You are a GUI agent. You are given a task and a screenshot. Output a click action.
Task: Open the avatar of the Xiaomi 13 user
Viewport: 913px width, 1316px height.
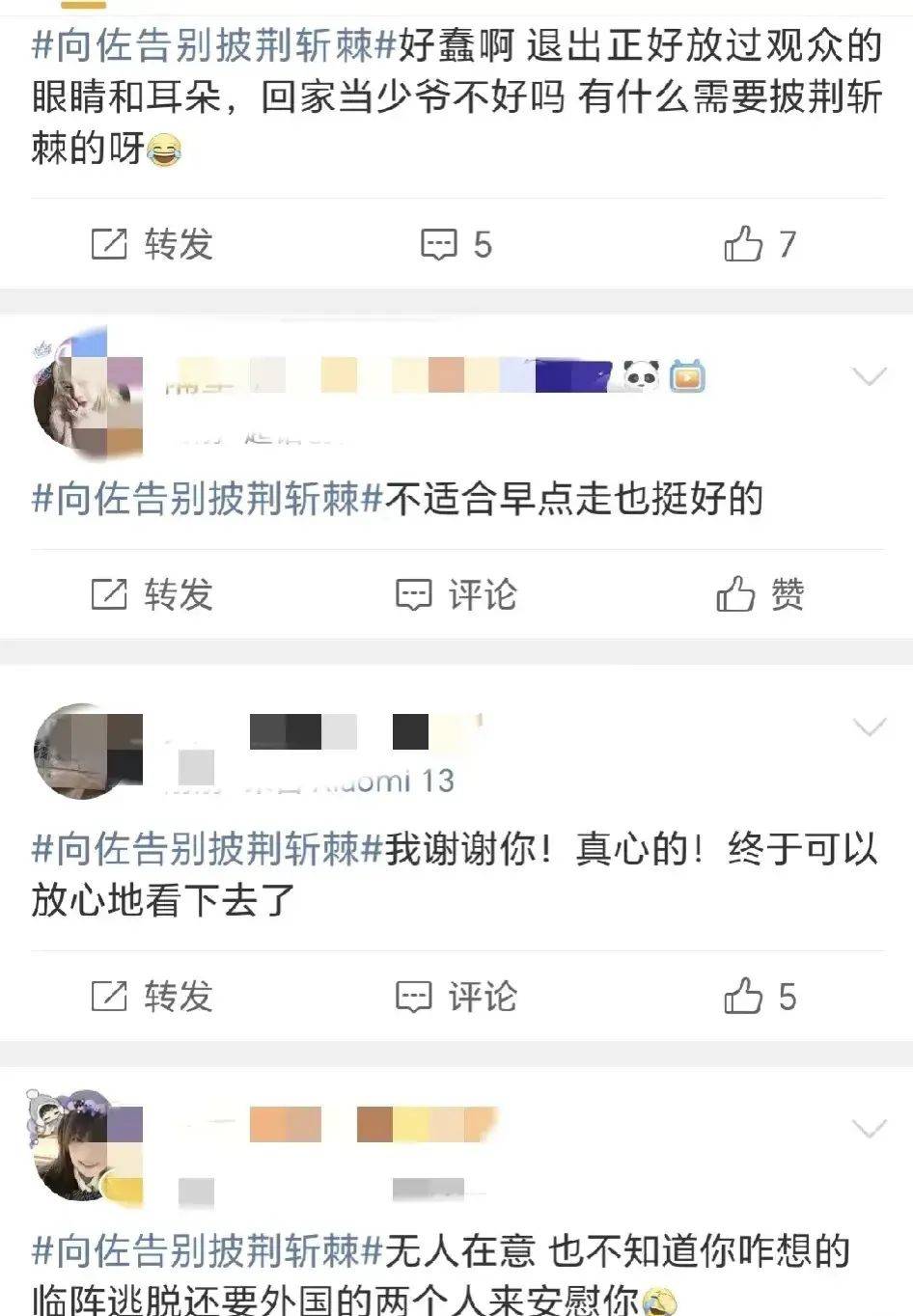[87, 753]
